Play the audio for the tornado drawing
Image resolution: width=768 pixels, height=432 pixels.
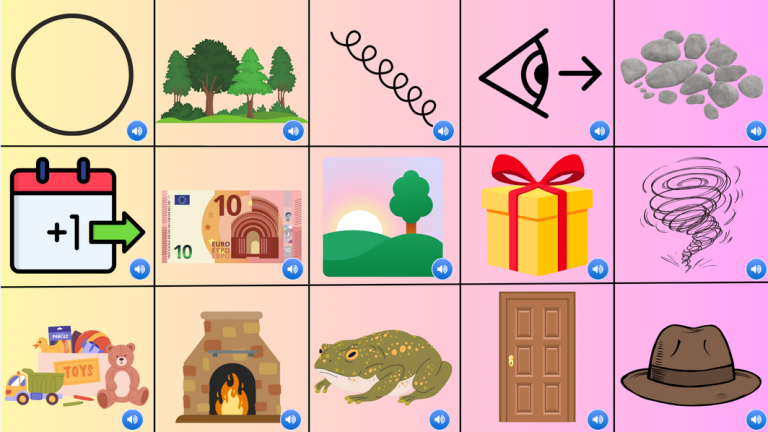[x=756, y=269]
